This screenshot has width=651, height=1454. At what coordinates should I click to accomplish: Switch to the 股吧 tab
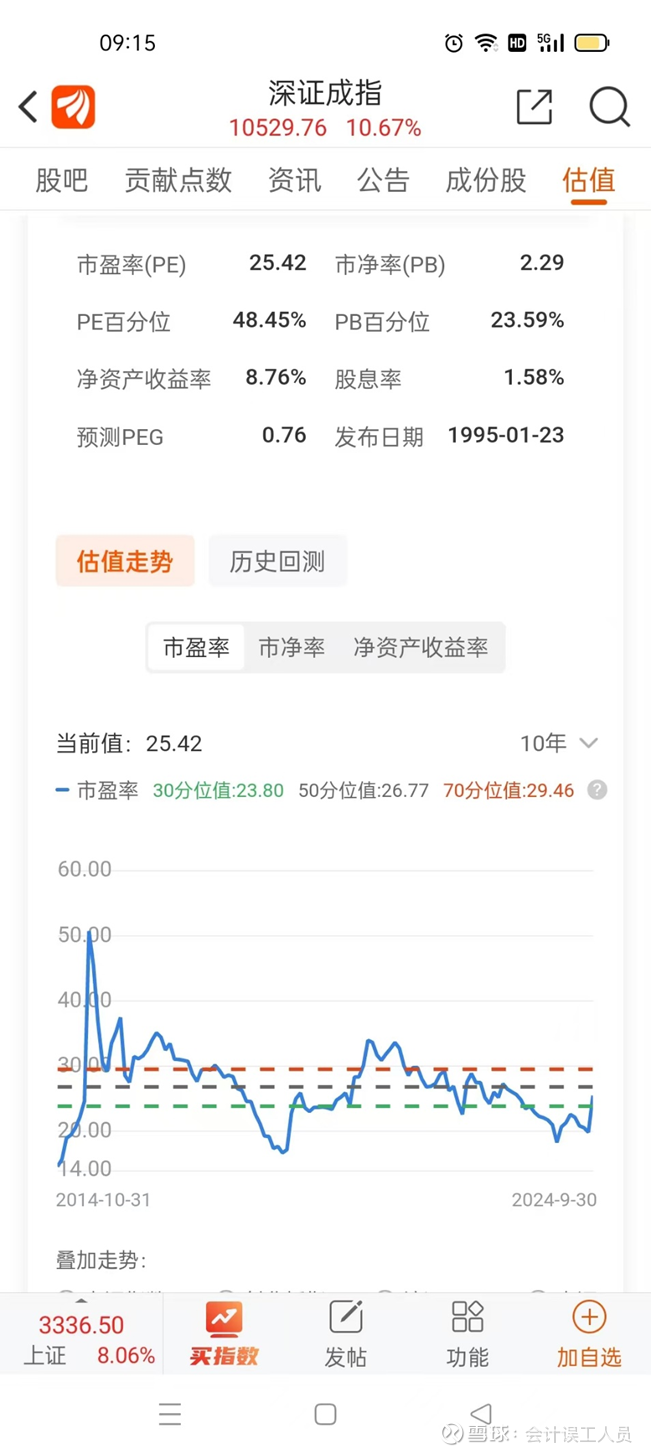pos(62,180)
